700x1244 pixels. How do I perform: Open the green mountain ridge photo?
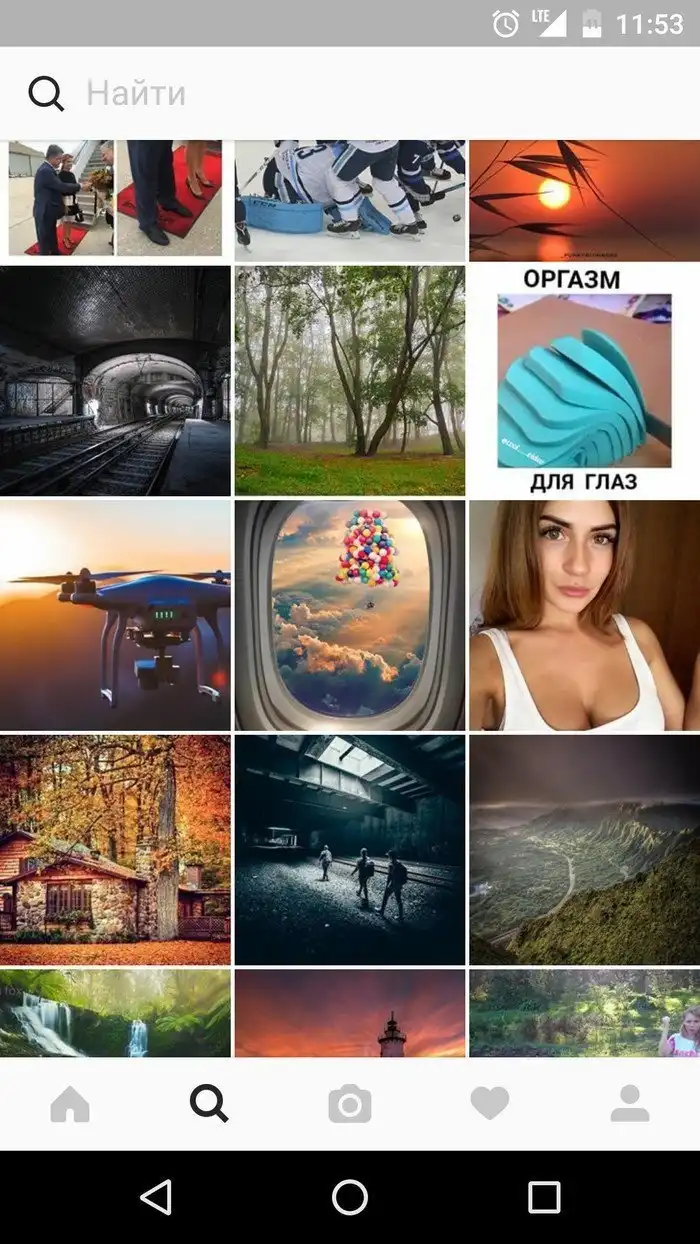click(584, 850)
